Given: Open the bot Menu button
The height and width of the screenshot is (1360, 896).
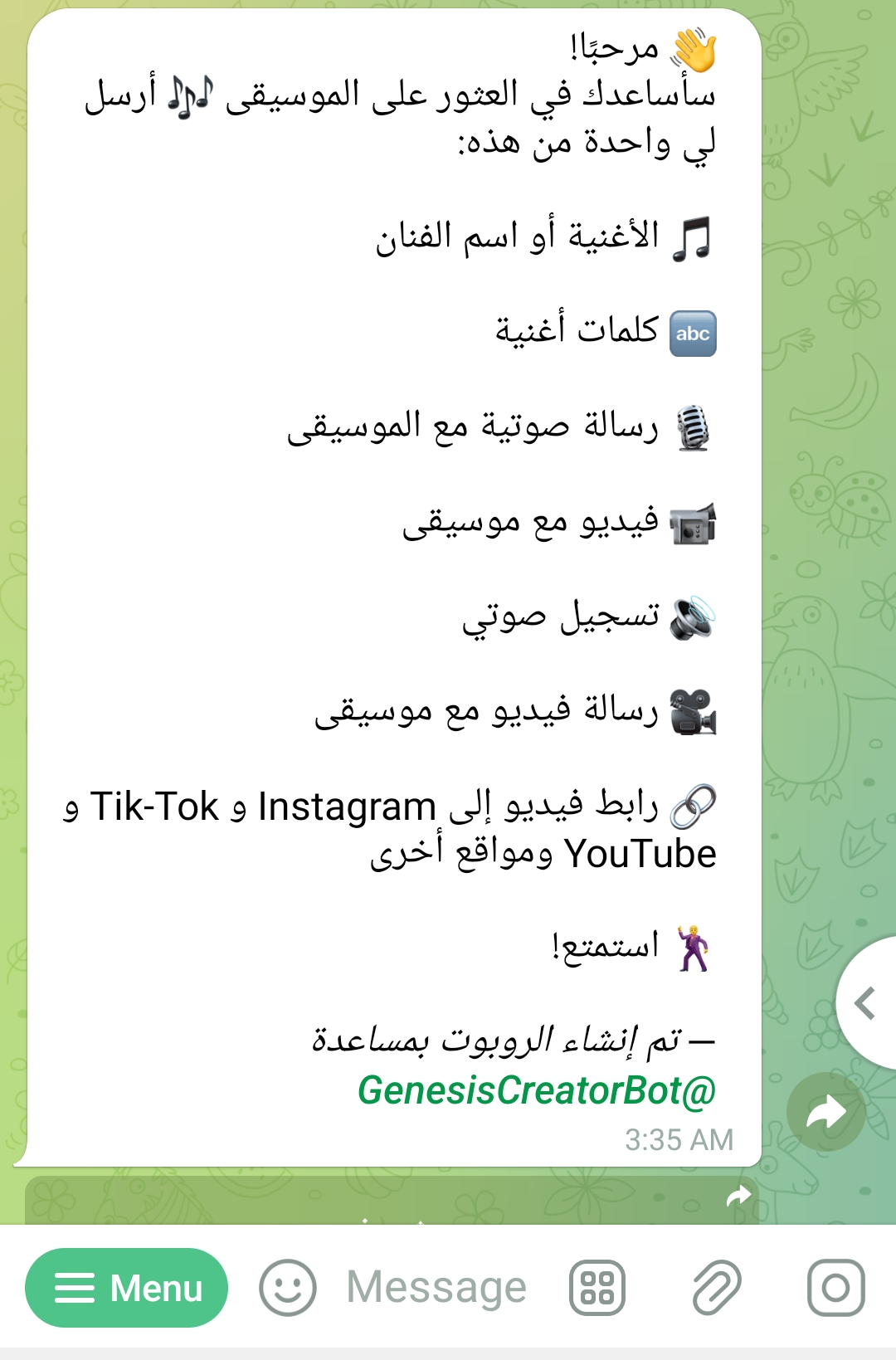Looking at the screenshot, I should (126, 1288).
